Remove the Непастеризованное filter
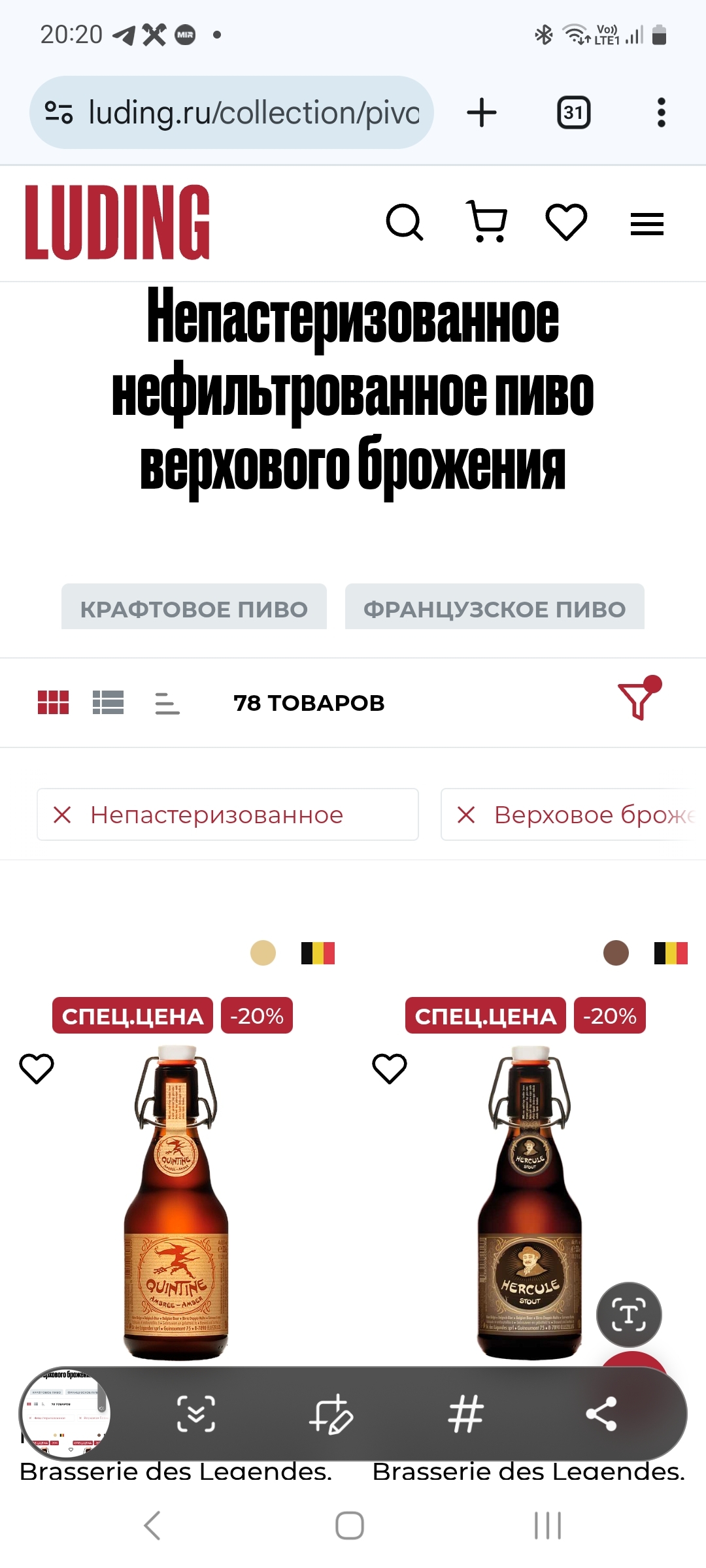 [62, 815]
